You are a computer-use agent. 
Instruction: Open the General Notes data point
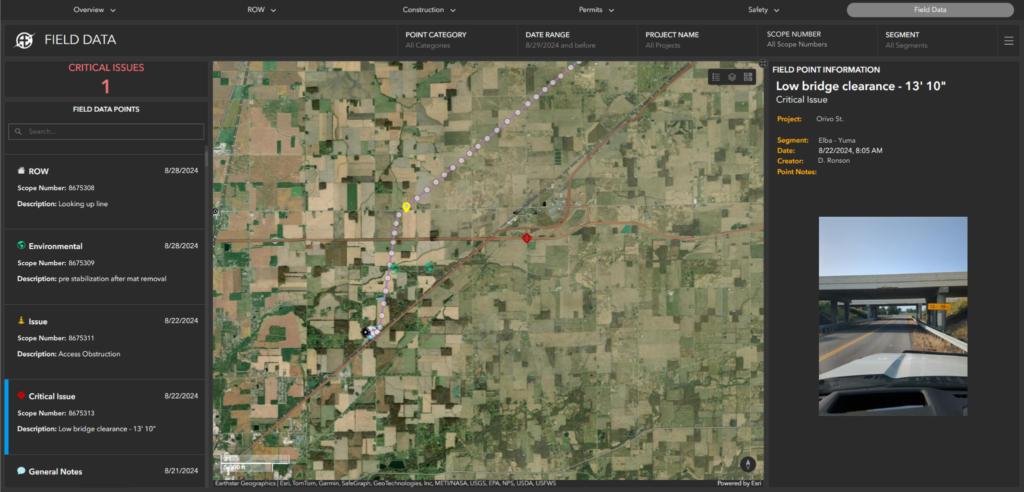pos(107,471)
